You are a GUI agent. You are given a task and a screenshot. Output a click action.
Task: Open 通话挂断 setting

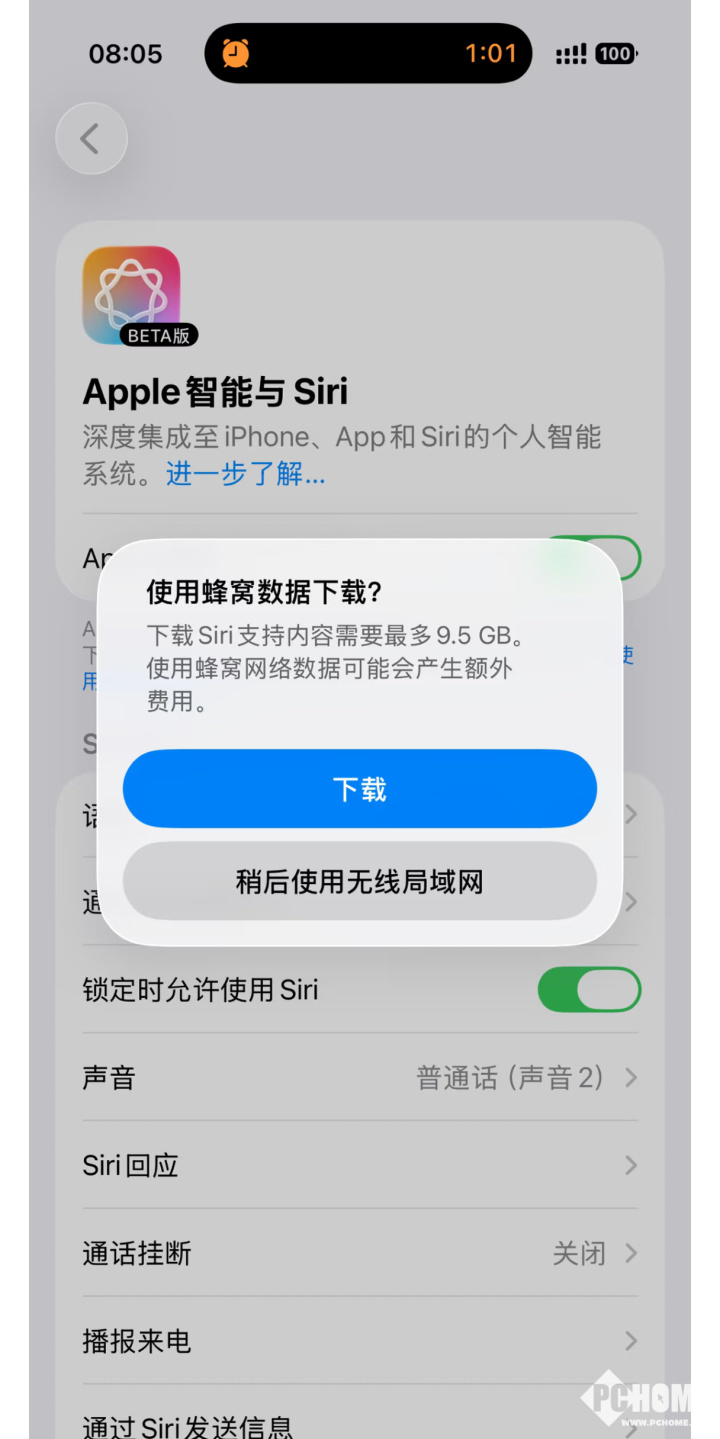point(359,1253)
